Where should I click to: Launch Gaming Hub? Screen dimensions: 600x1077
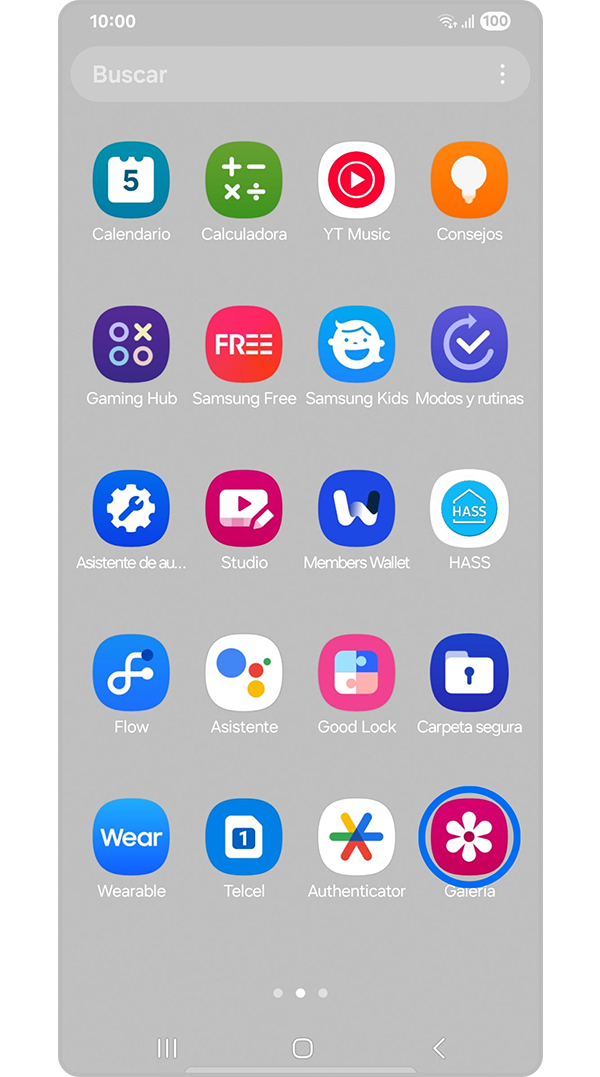[x=131, y=345]
